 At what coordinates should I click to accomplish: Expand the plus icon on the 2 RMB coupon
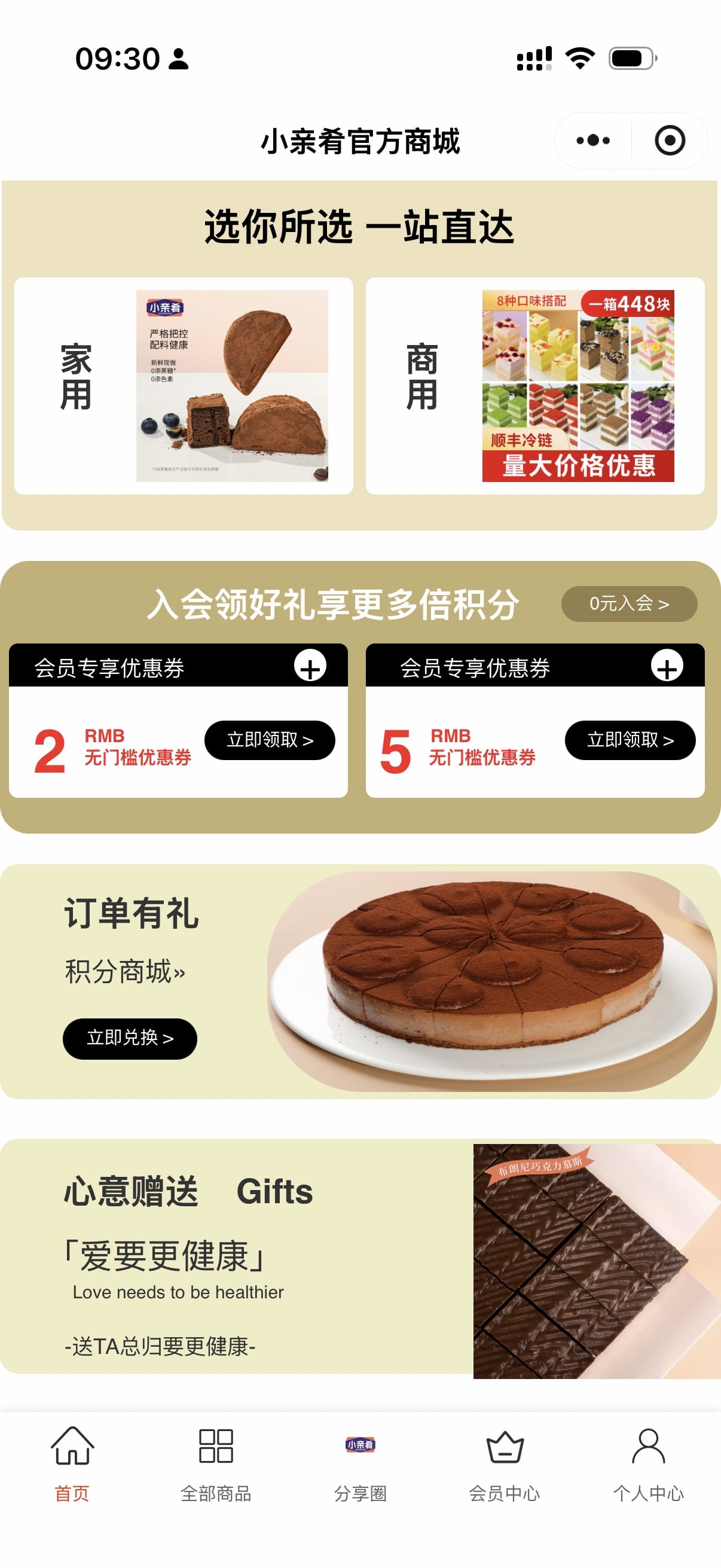click(x=310, y=666)
